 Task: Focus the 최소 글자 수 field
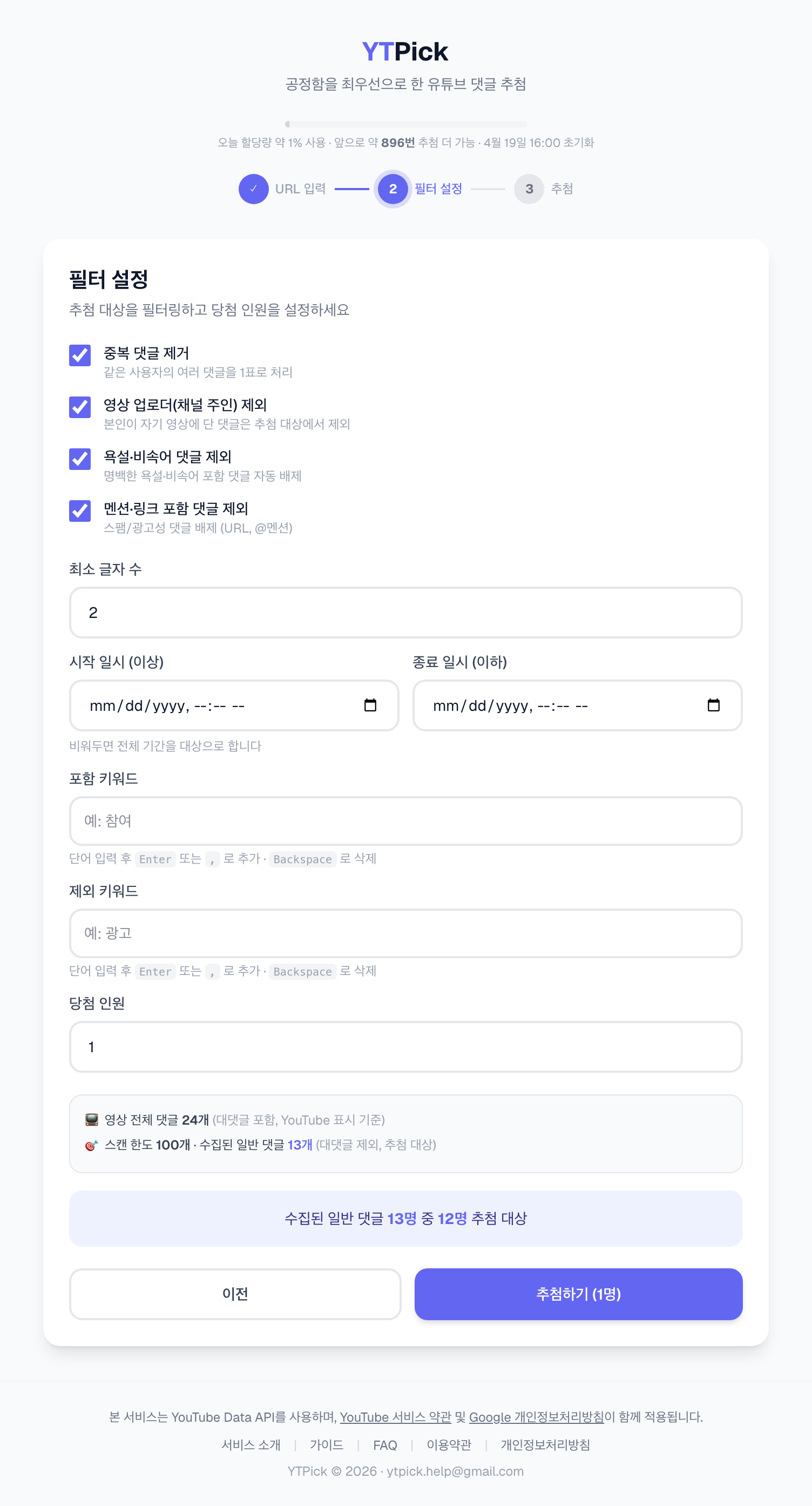(x=405, y=613)
